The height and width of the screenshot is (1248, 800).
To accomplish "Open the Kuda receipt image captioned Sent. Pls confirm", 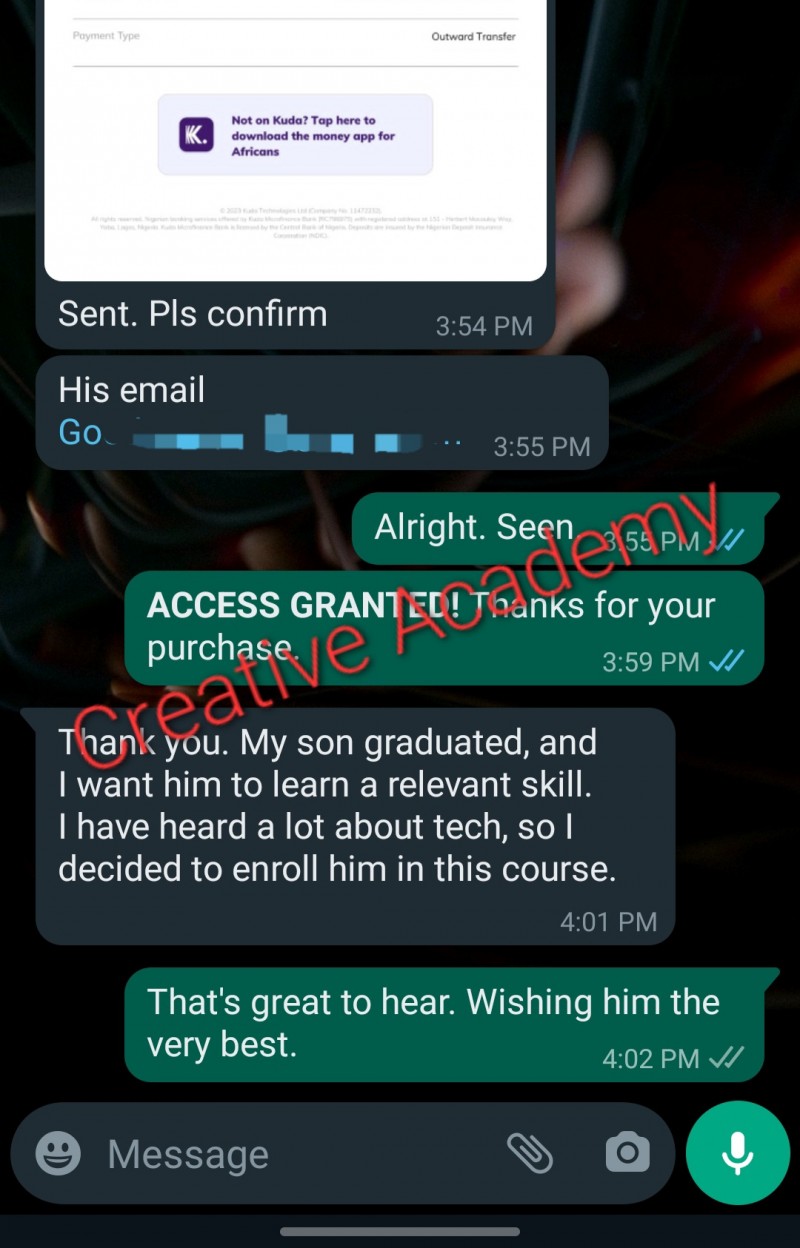I will [296, 140].
